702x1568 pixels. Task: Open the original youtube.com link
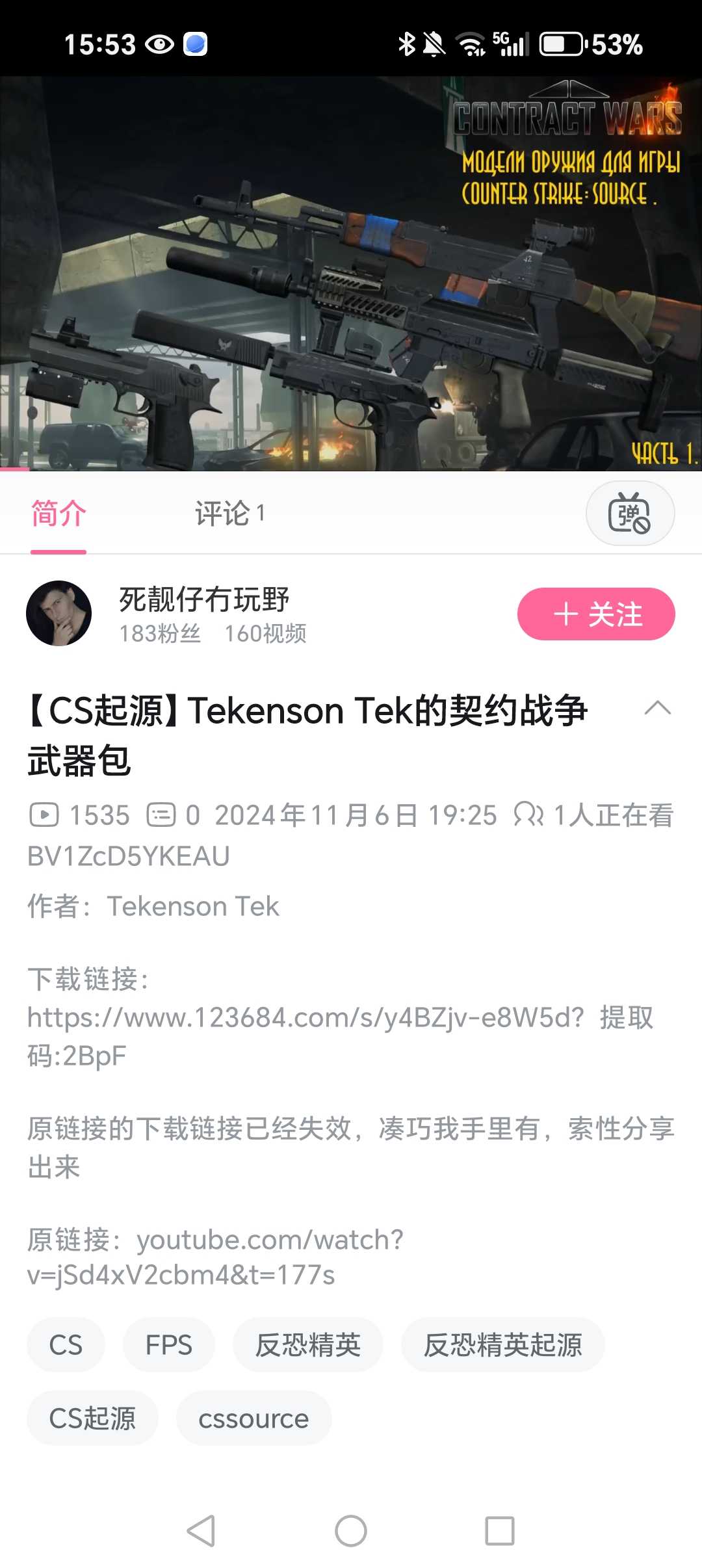tap(214, 1257)
